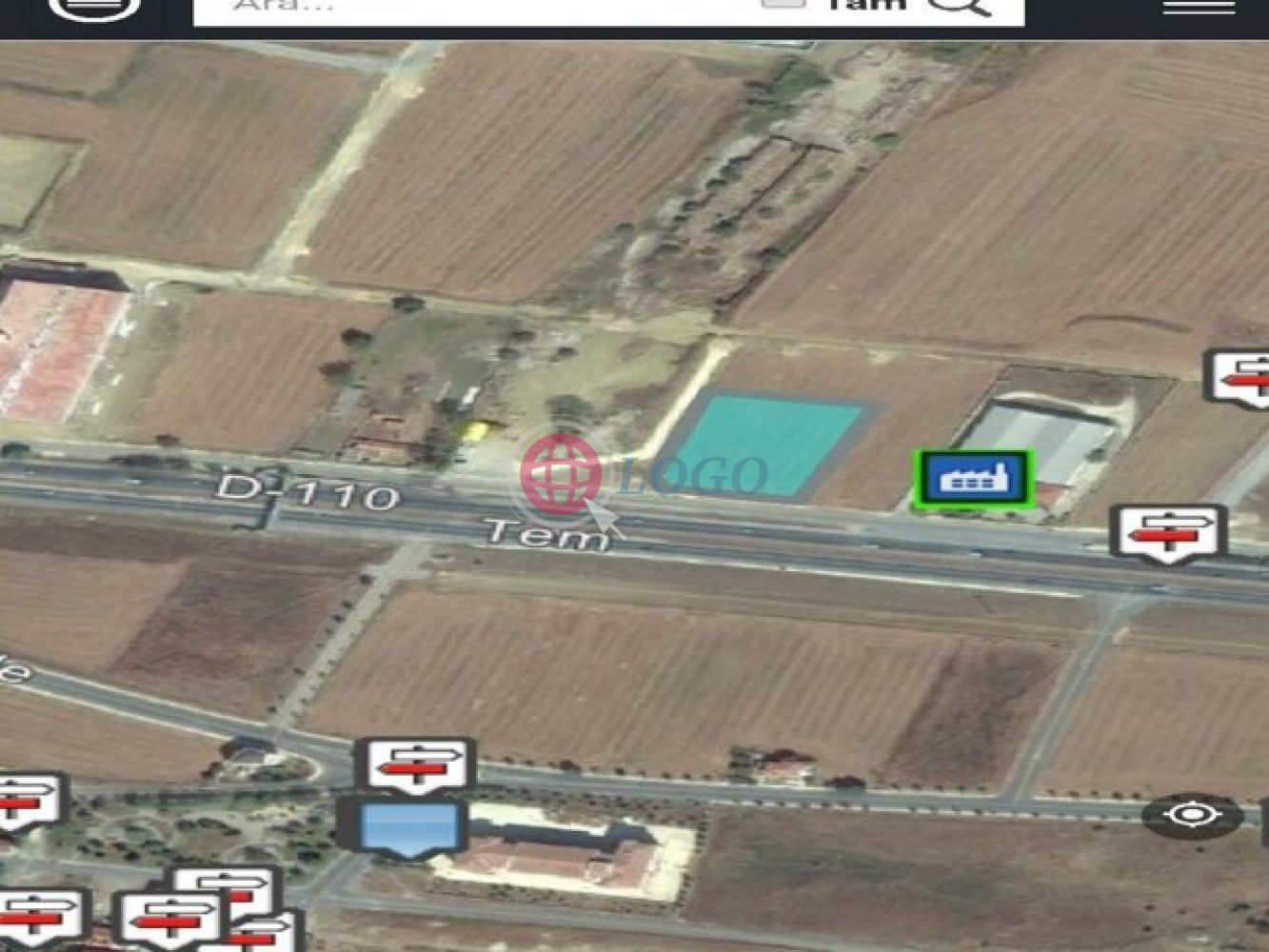Open the layers button at top left
The height and width of the screenshot is (952, 1269).
tap(94, 6)
